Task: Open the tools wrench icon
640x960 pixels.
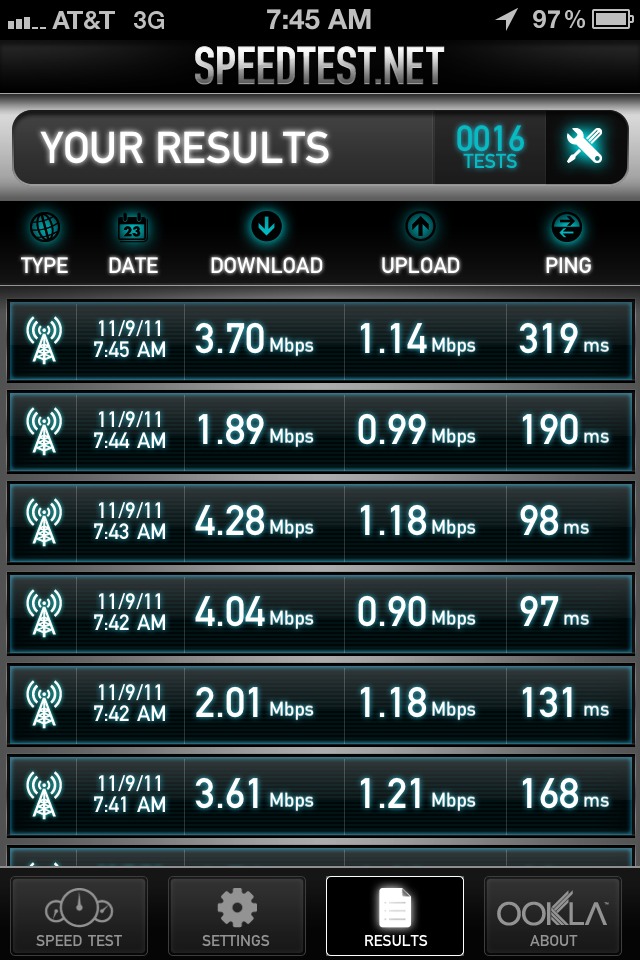Action: click(585, 148)
